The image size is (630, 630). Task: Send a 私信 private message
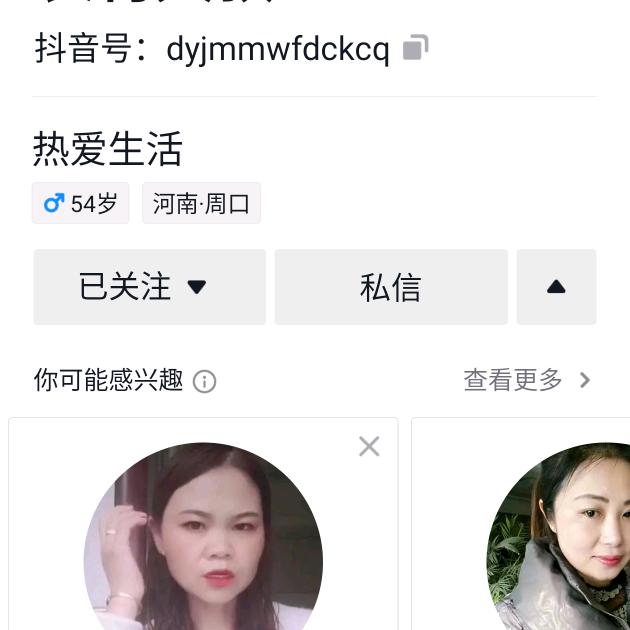coord(390,287)
